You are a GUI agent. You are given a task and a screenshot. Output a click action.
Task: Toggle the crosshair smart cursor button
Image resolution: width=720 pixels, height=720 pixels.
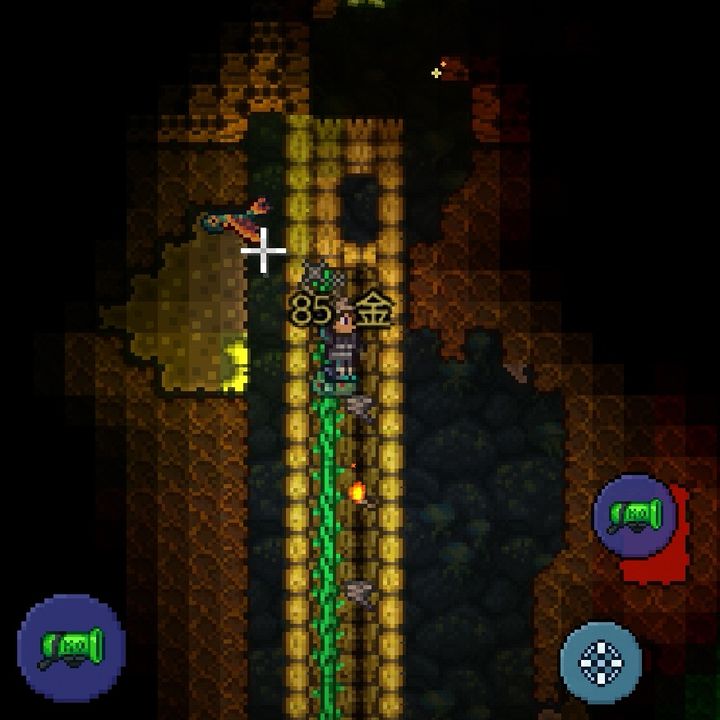601,662
